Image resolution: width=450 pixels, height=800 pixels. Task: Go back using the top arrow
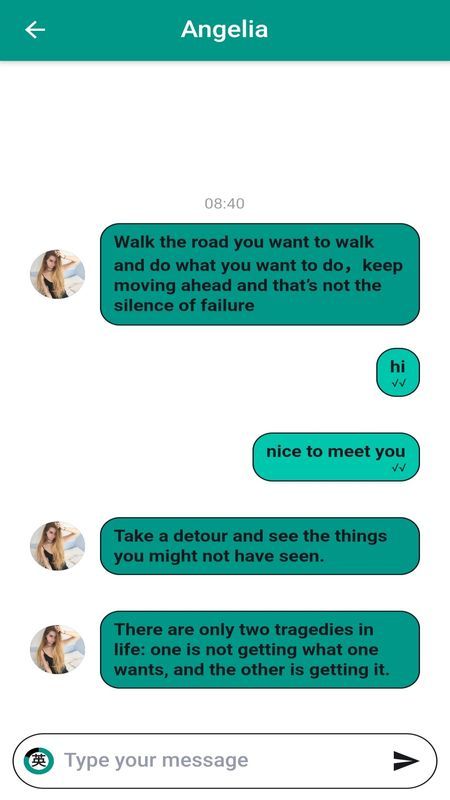point(35,30)
